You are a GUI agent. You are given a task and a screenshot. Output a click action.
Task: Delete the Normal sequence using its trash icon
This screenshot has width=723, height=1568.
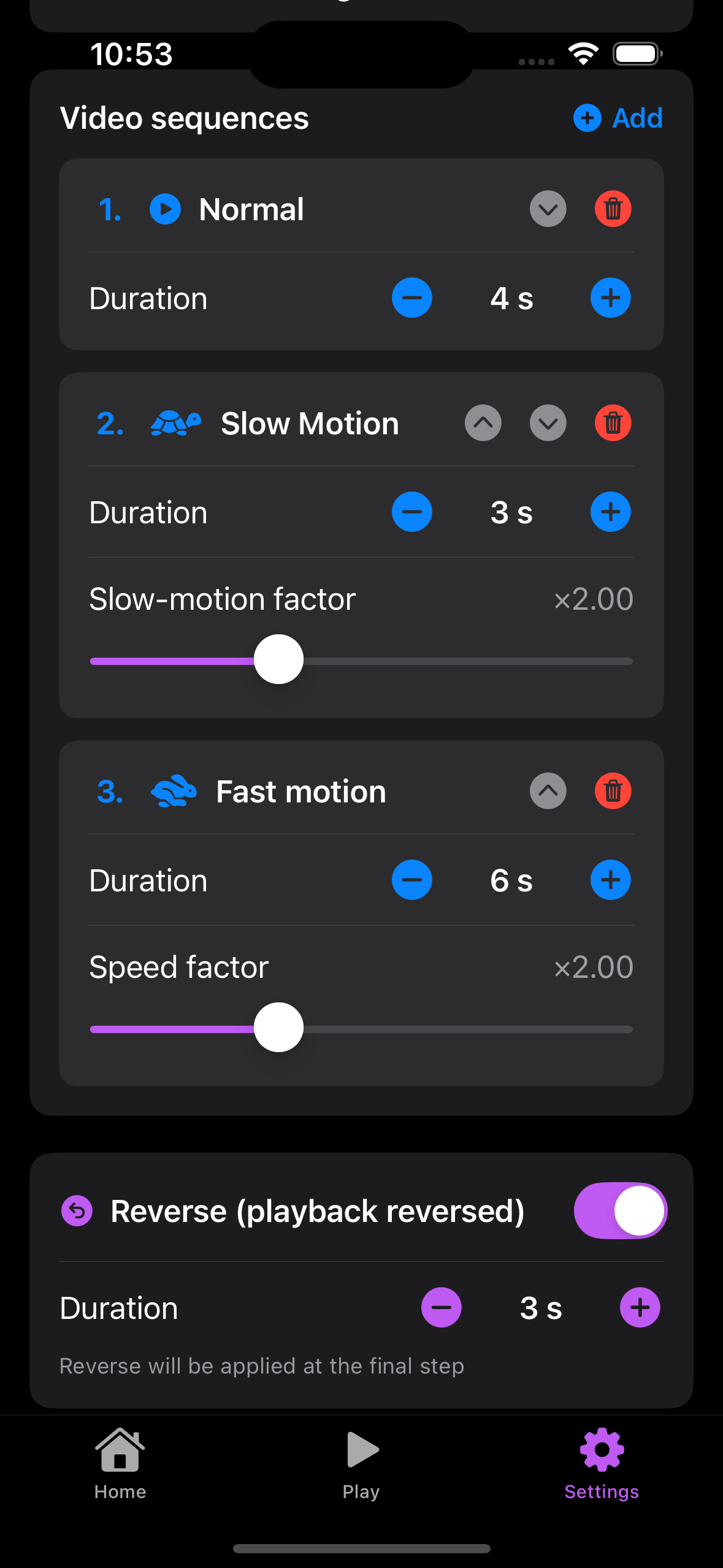point(613,209)
